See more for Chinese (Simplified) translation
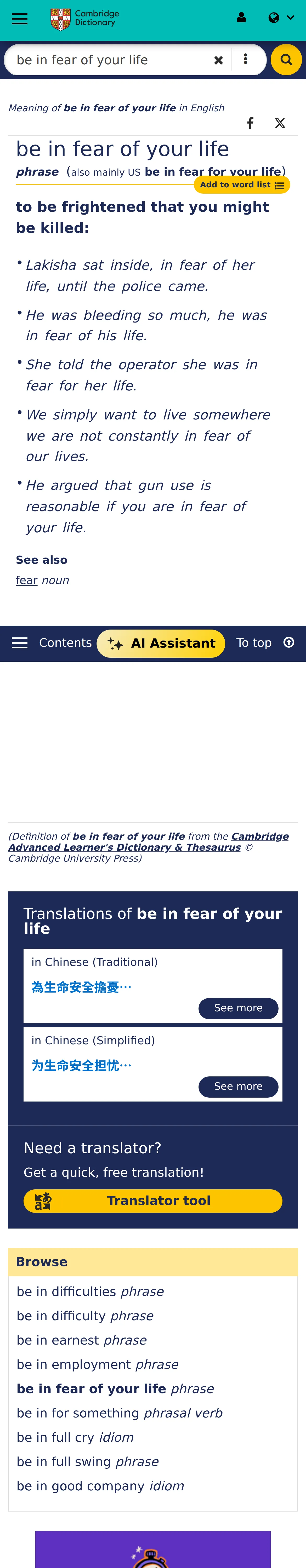The height and width of the screenshot is (1568, 306). pos(238,1087)
